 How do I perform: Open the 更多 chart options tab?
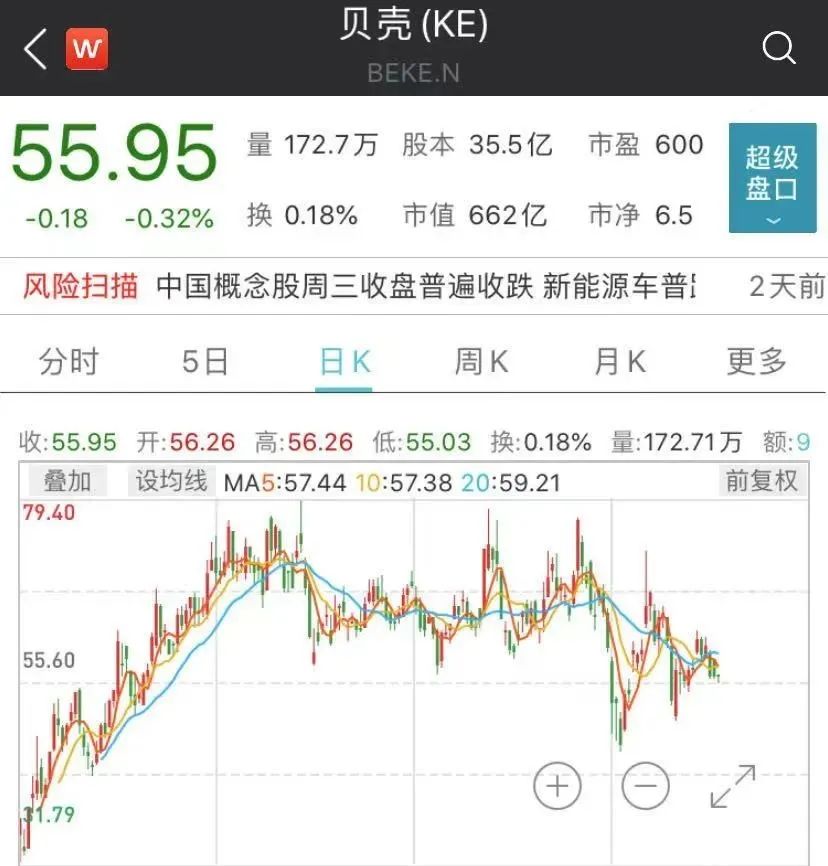(757, 361)
